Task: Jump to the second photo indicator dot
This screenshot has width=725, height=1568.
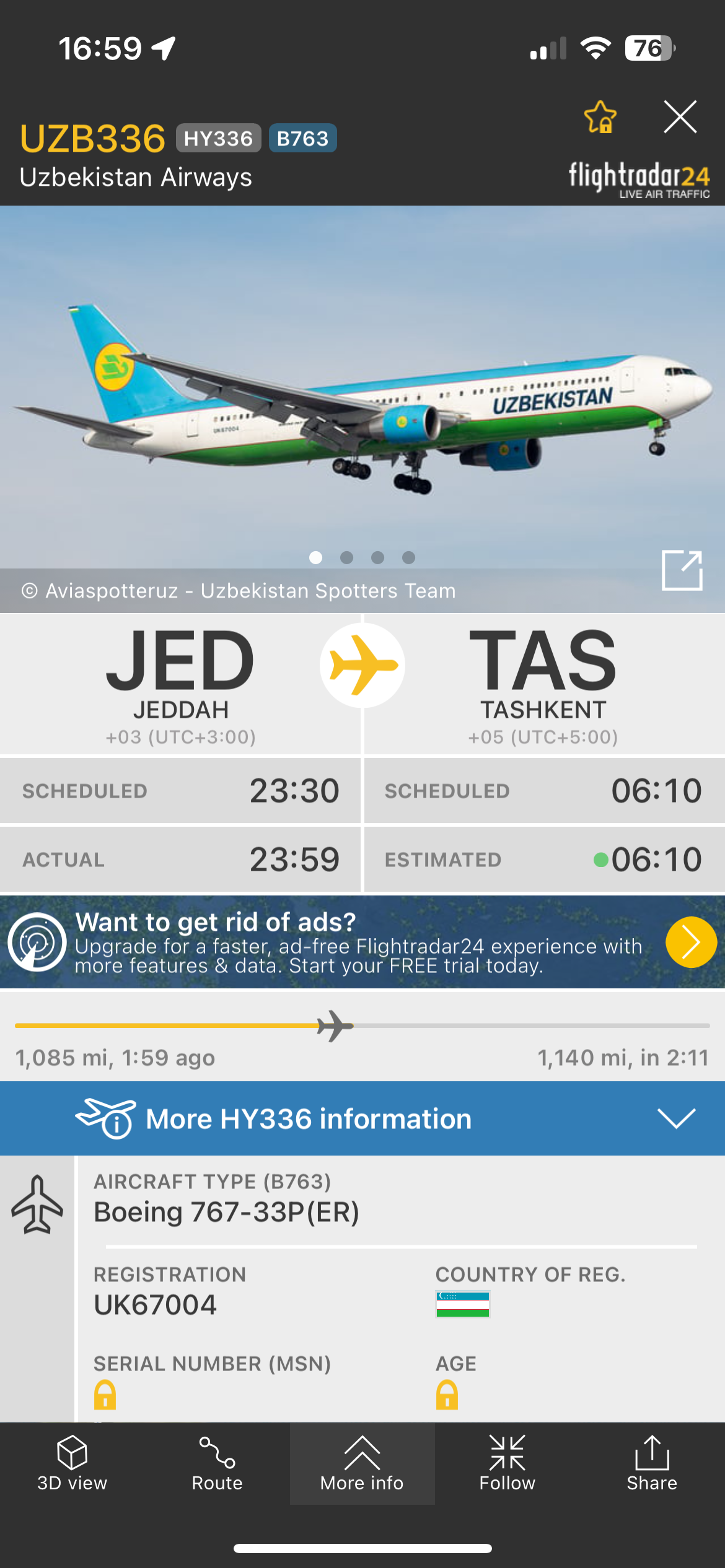Action: (347, 557)
